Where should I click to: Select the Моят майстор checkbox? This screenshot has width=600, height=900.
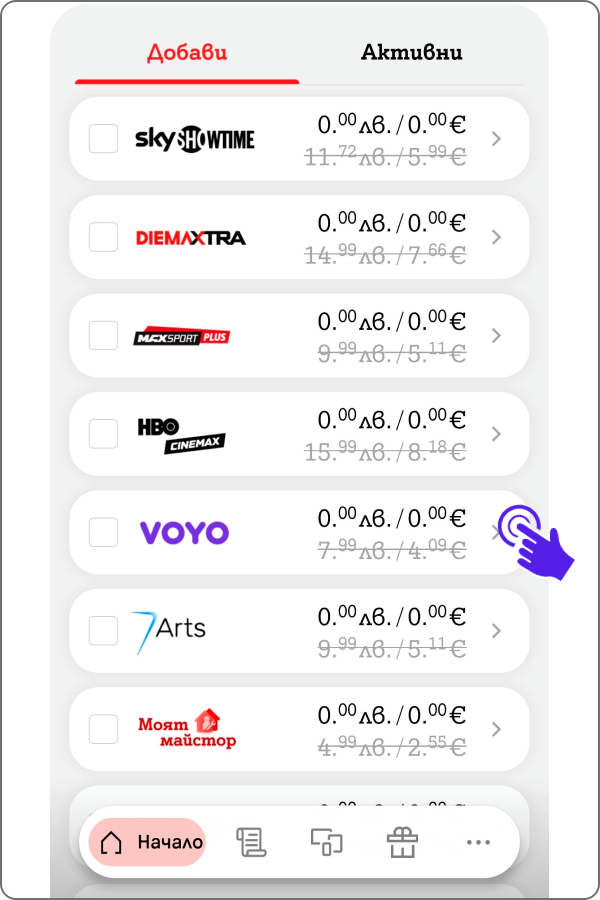pyautogui.click(x=104, y=729)
